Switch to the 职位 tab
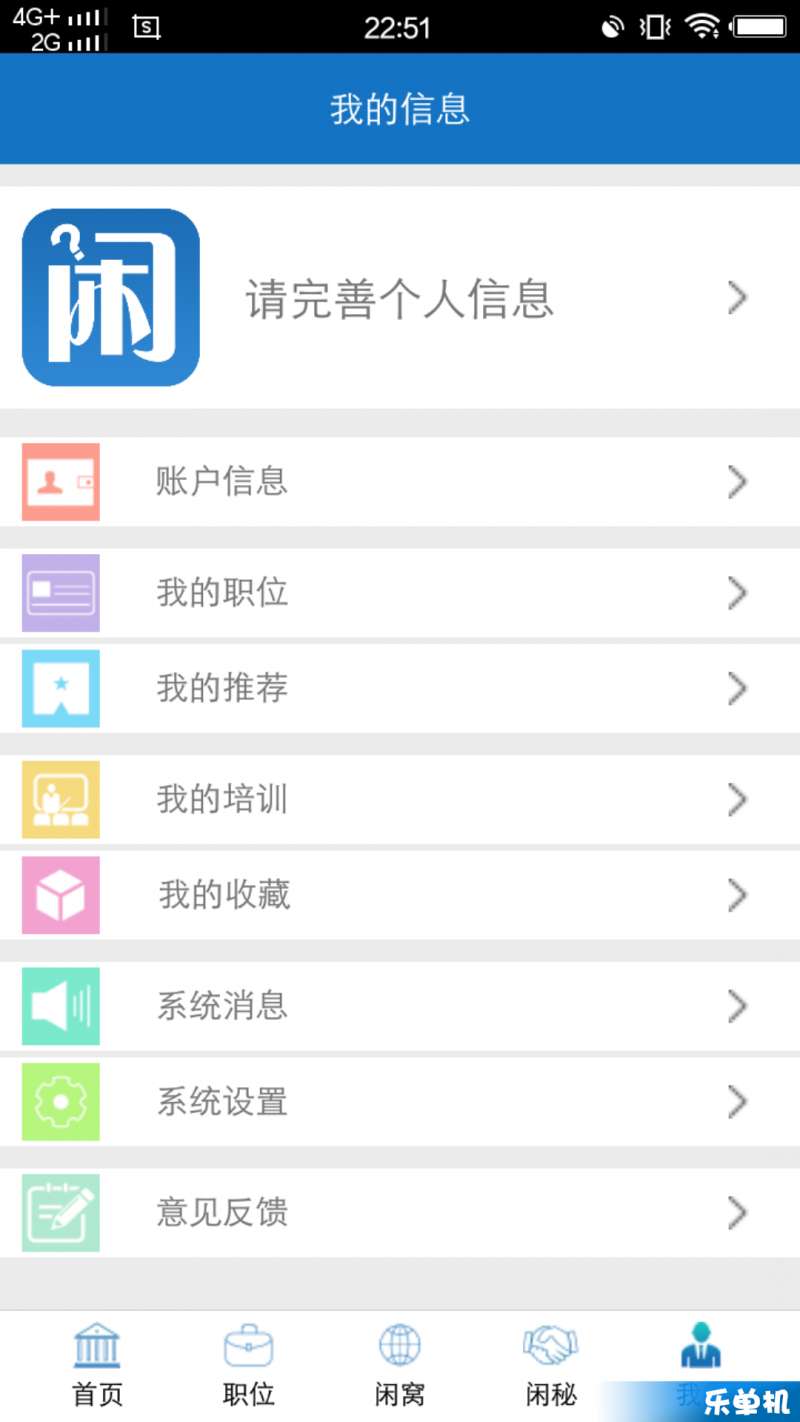This screenshot has width=800, height=1422. click(x=248, y=1366)
